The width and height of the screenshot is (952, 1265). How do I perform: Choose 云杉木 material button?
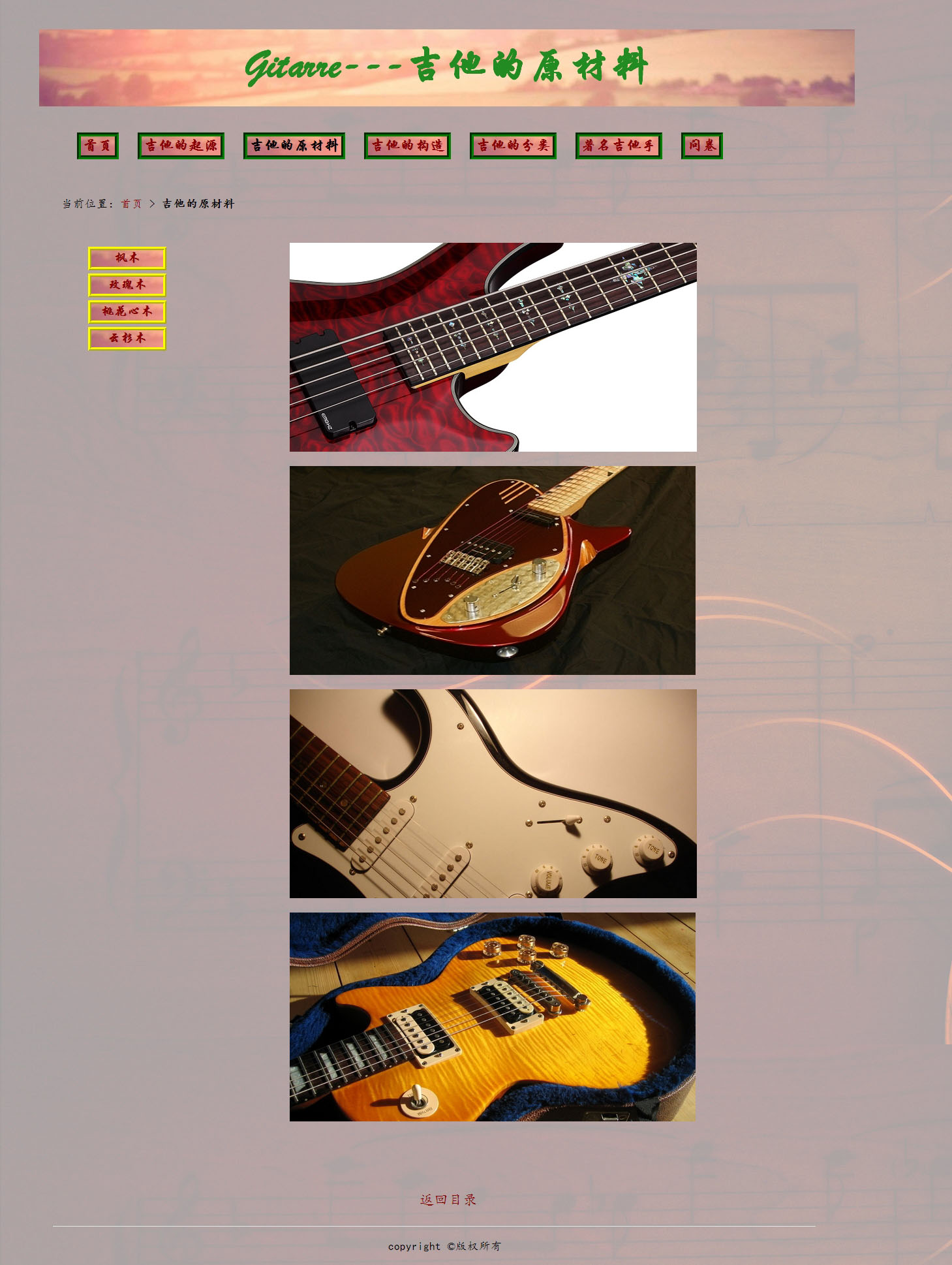127,338
